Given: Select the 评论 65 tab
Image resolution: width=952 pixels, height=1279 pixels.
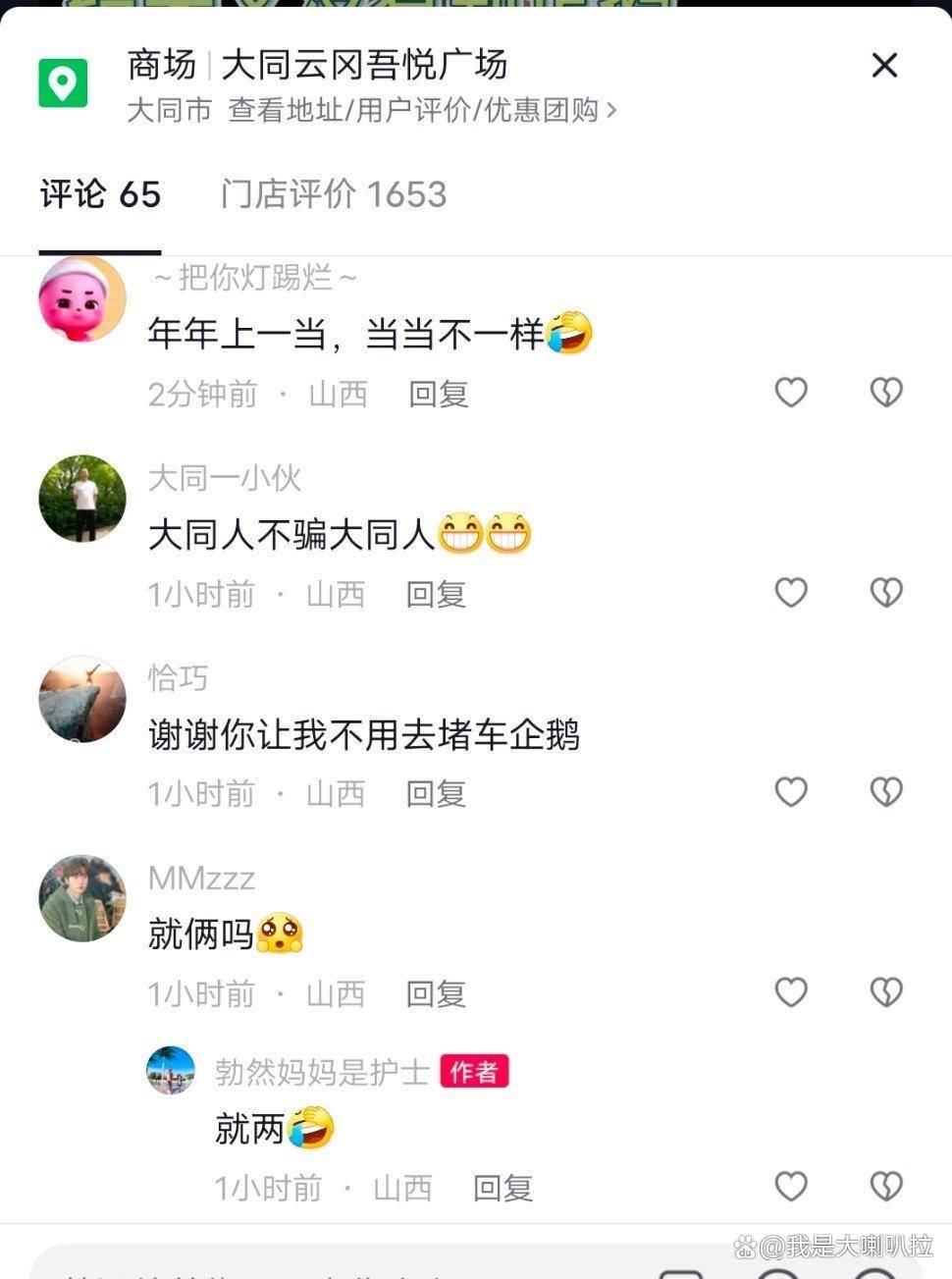Looking at the screenshot, I should [x=100, y=194].
